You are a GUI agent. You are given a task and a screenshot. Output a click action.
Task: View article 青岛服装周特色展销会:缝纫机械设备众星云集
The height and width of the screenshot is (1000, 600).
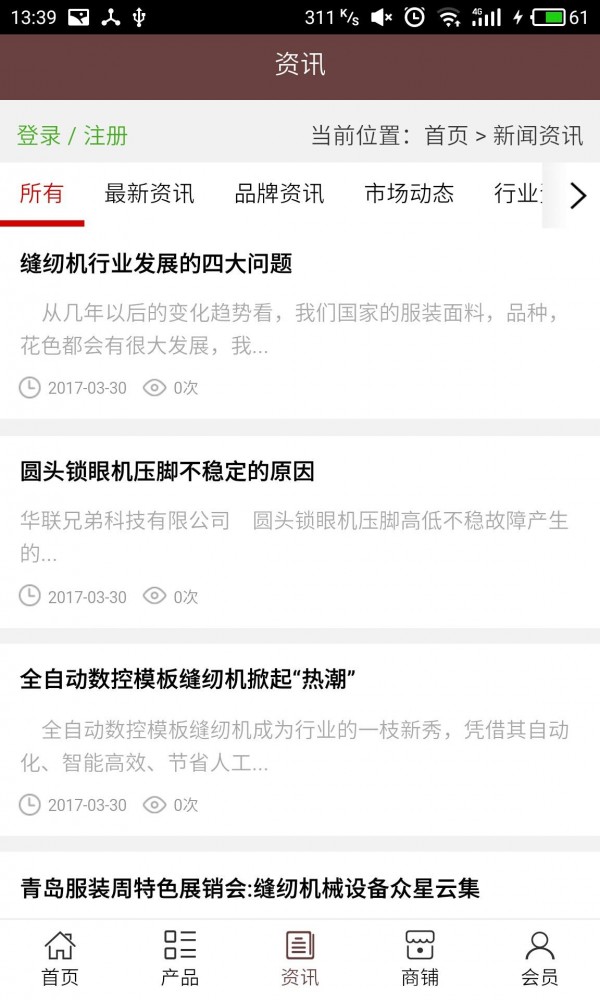point(250,888)
